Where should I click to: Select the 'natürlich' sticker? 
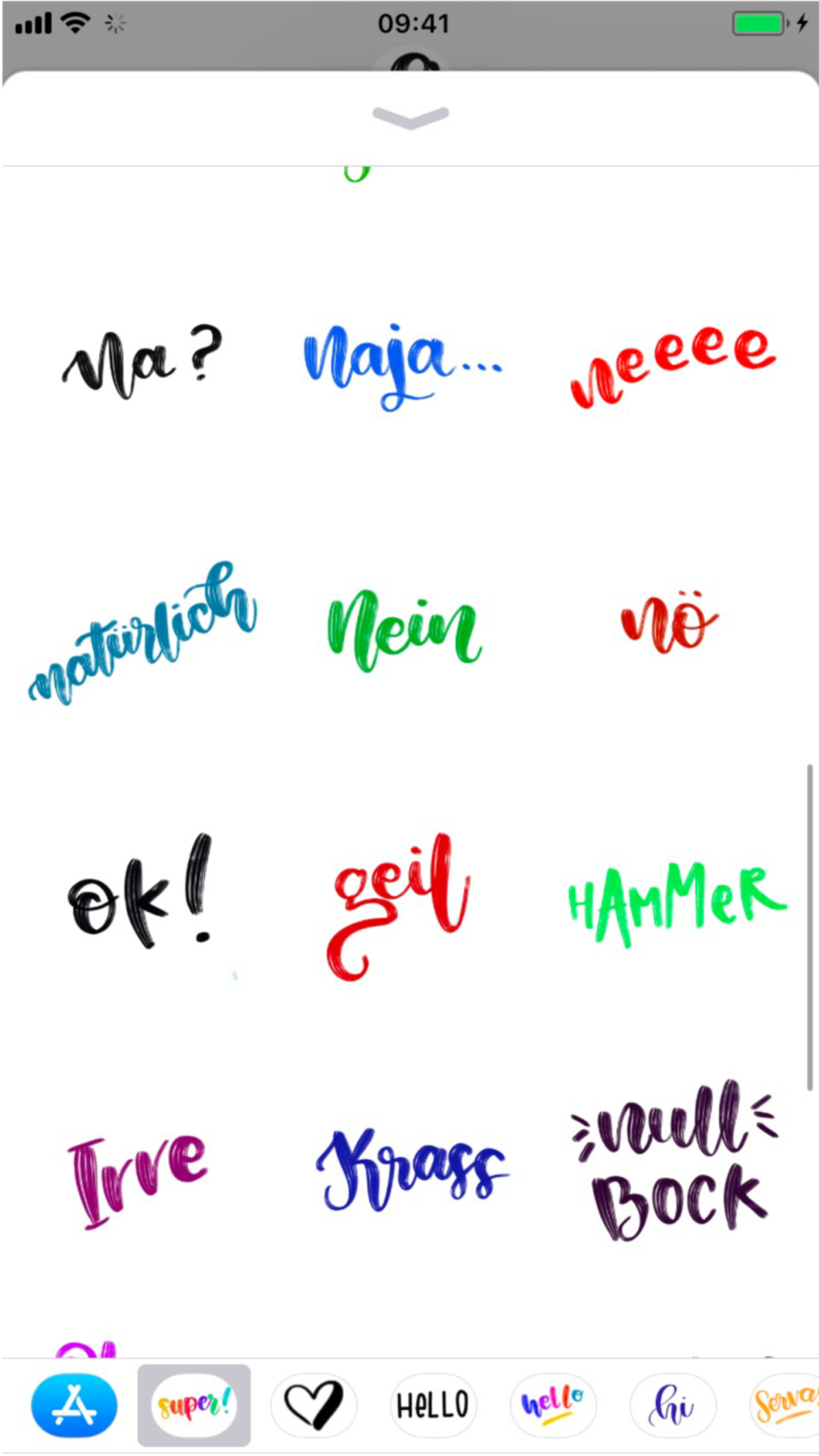(x=143, y=633)
